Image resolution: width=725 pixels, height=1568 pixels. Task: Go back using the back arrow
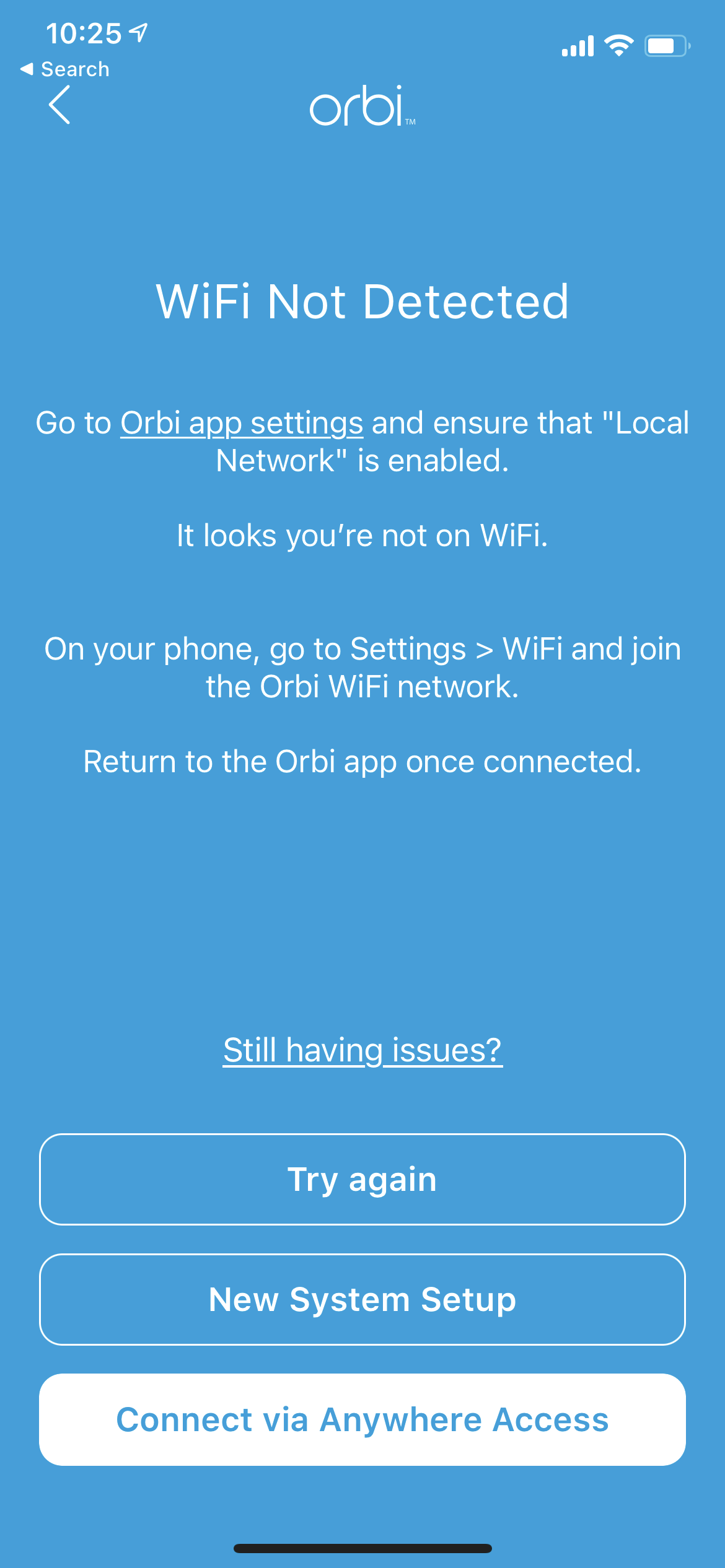59,105
